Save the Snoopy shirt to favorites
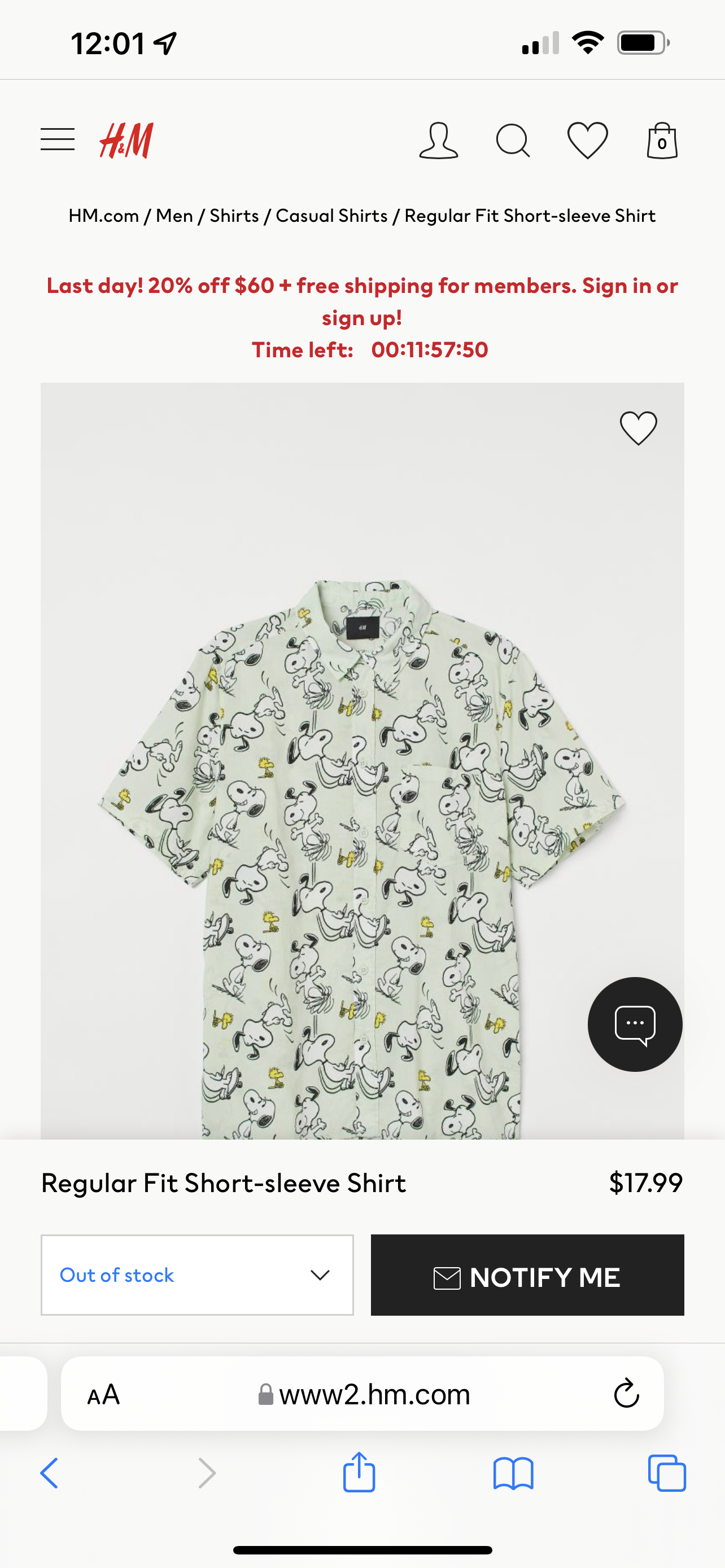 638,428
